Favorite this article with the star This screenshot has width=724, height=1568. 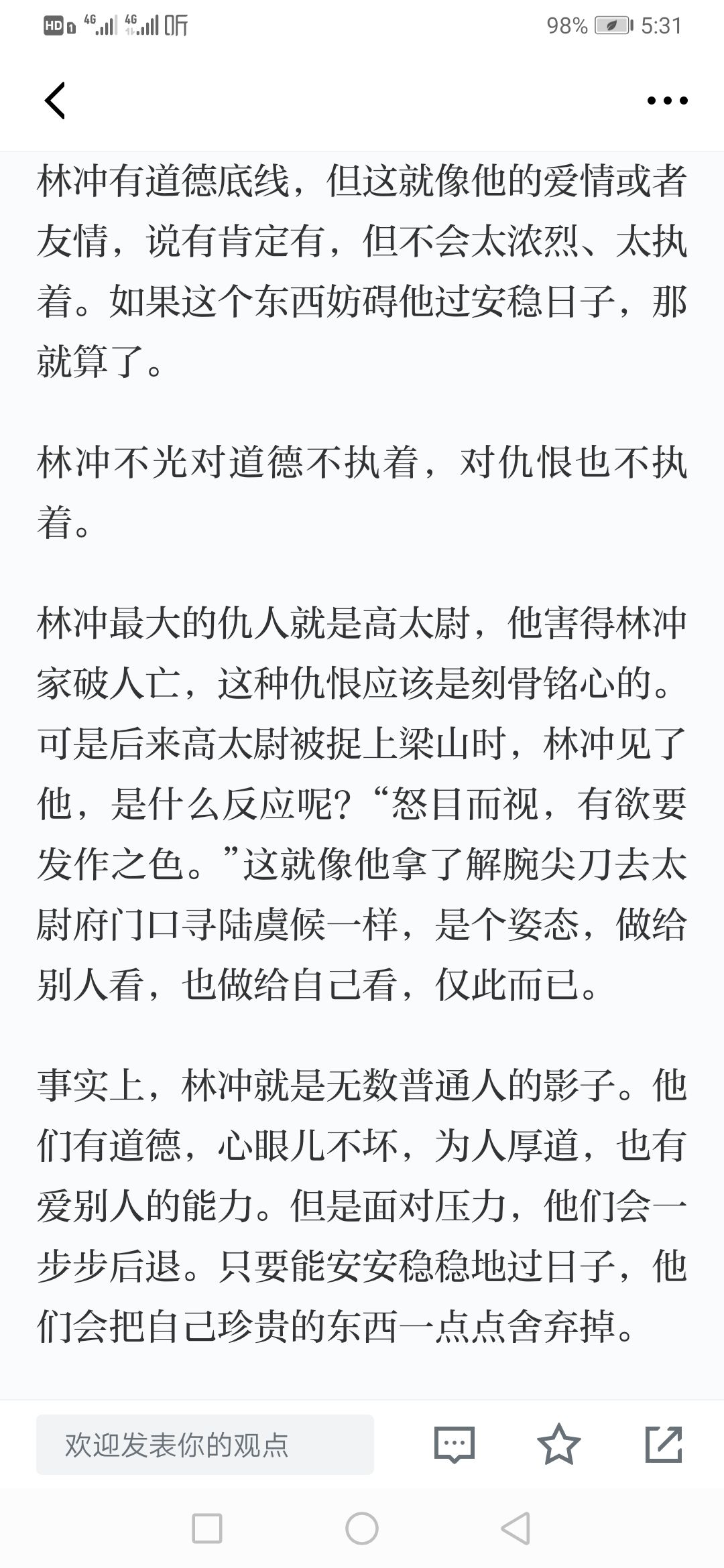tap(558, 1444)
